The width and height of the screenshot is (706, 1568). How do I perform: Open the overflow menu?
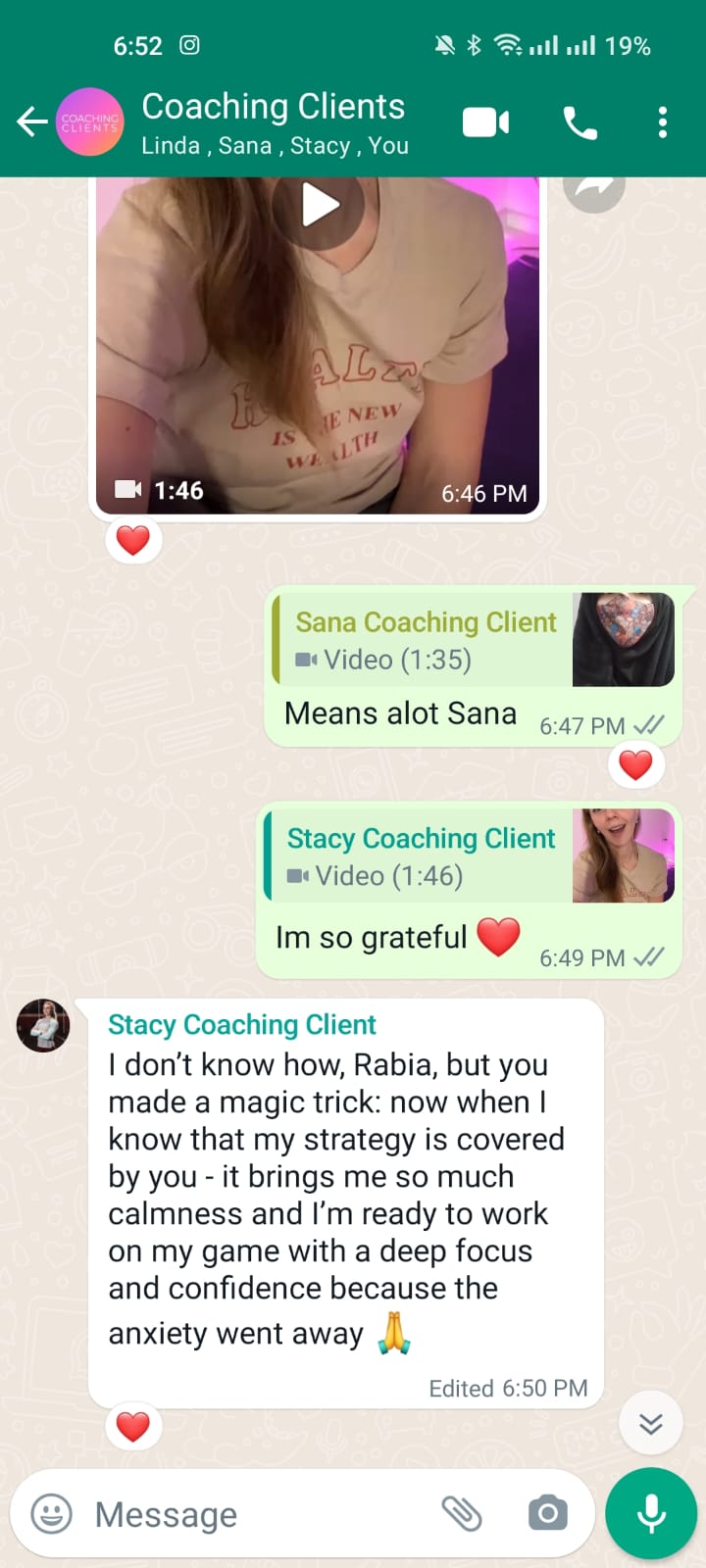(x=663, y=122)
